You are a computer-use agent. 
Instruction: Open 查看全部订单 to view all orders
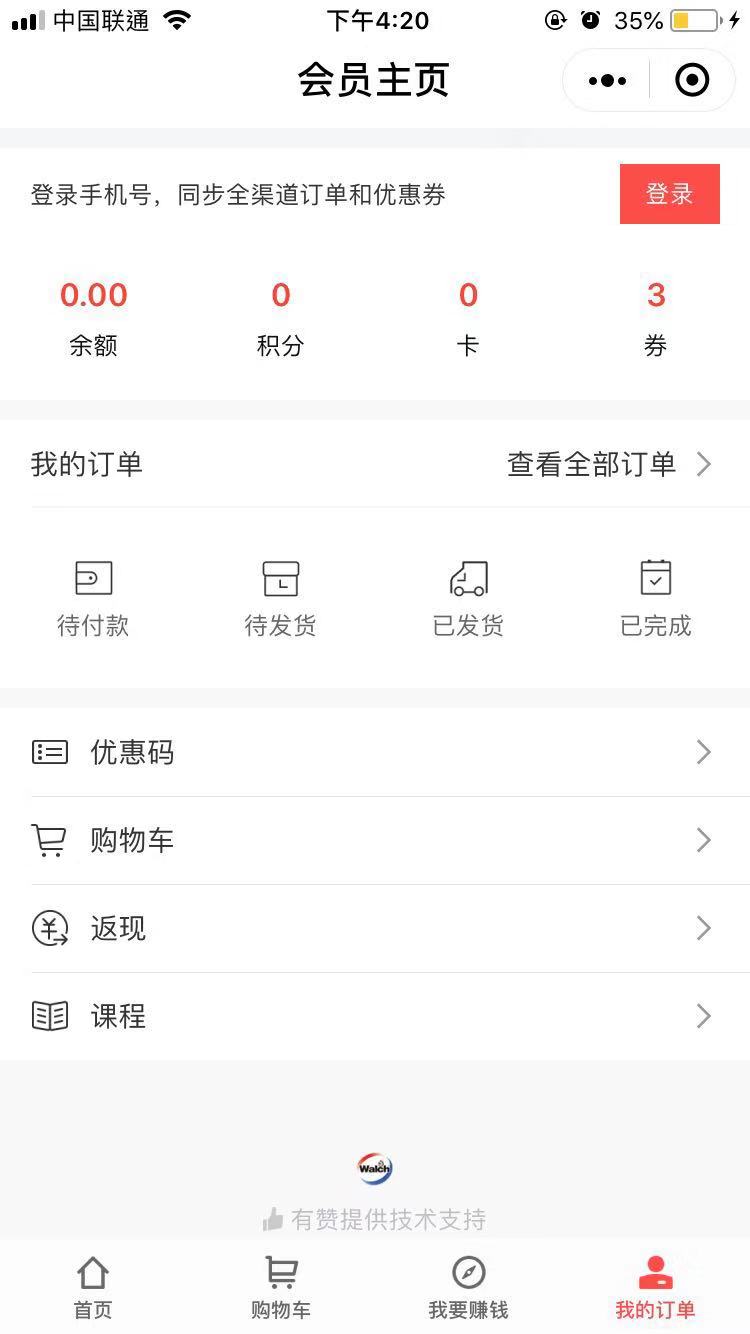point(609,464)
